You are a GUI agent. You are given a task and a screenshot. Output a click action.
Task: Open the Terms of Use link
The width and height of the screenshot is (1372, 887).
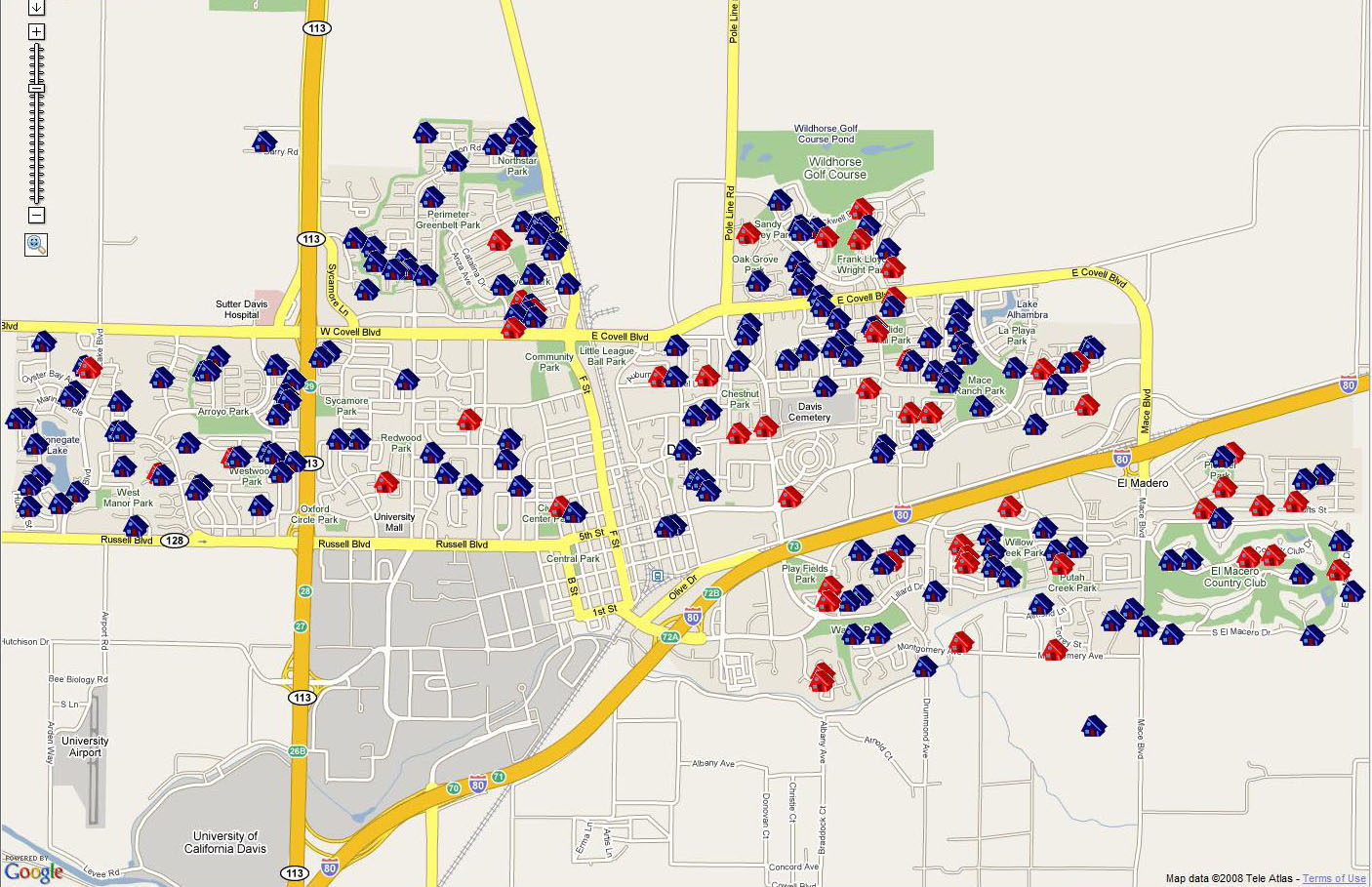pos(1333,878)
